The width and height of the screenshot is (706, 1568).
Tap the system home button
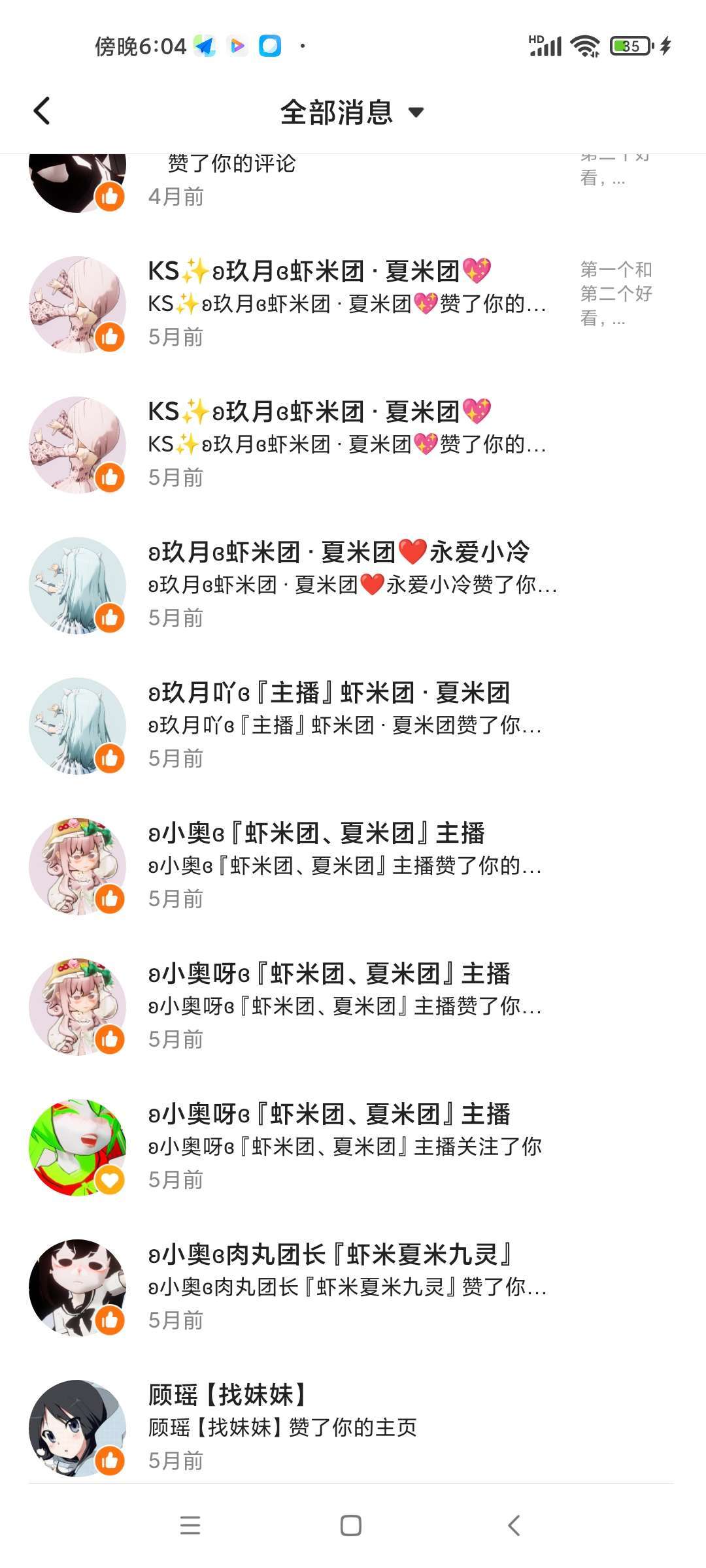pyautogui.click(x=351, y=1526)
